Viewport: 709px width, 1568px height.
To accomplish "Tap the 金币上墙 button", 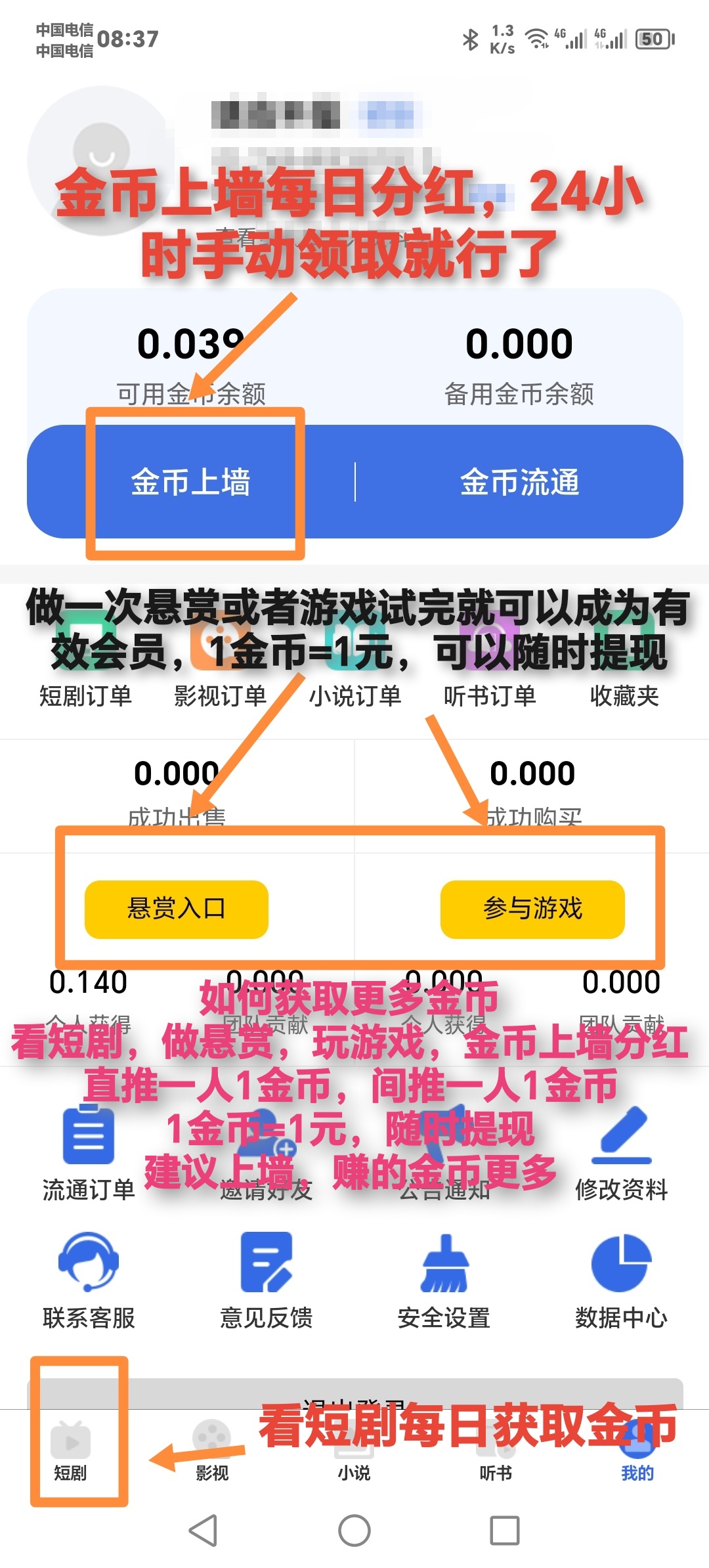I will click(x=190, y=482).
